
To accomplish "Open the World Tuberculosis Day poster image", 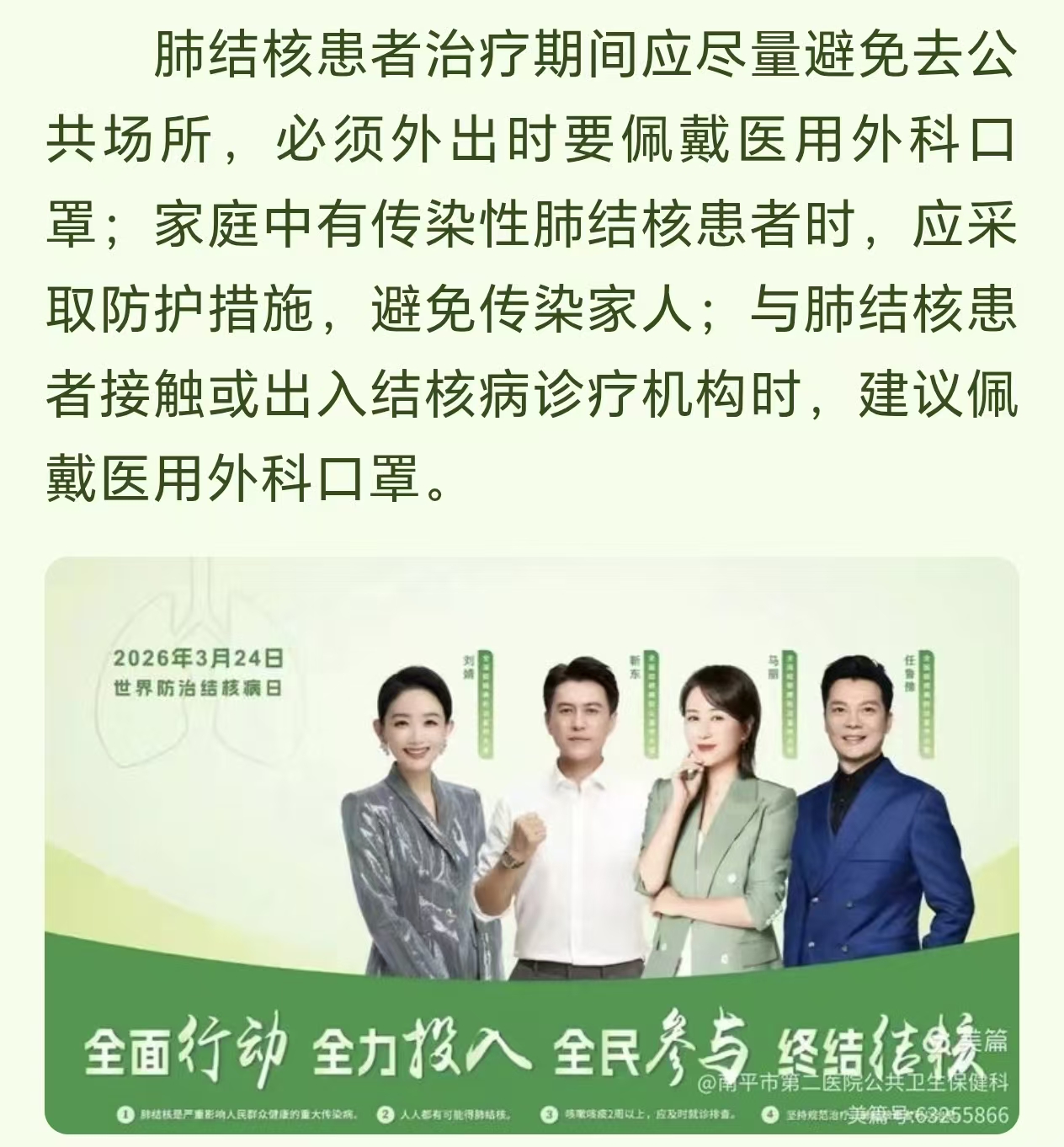I will tap(532, 845).
